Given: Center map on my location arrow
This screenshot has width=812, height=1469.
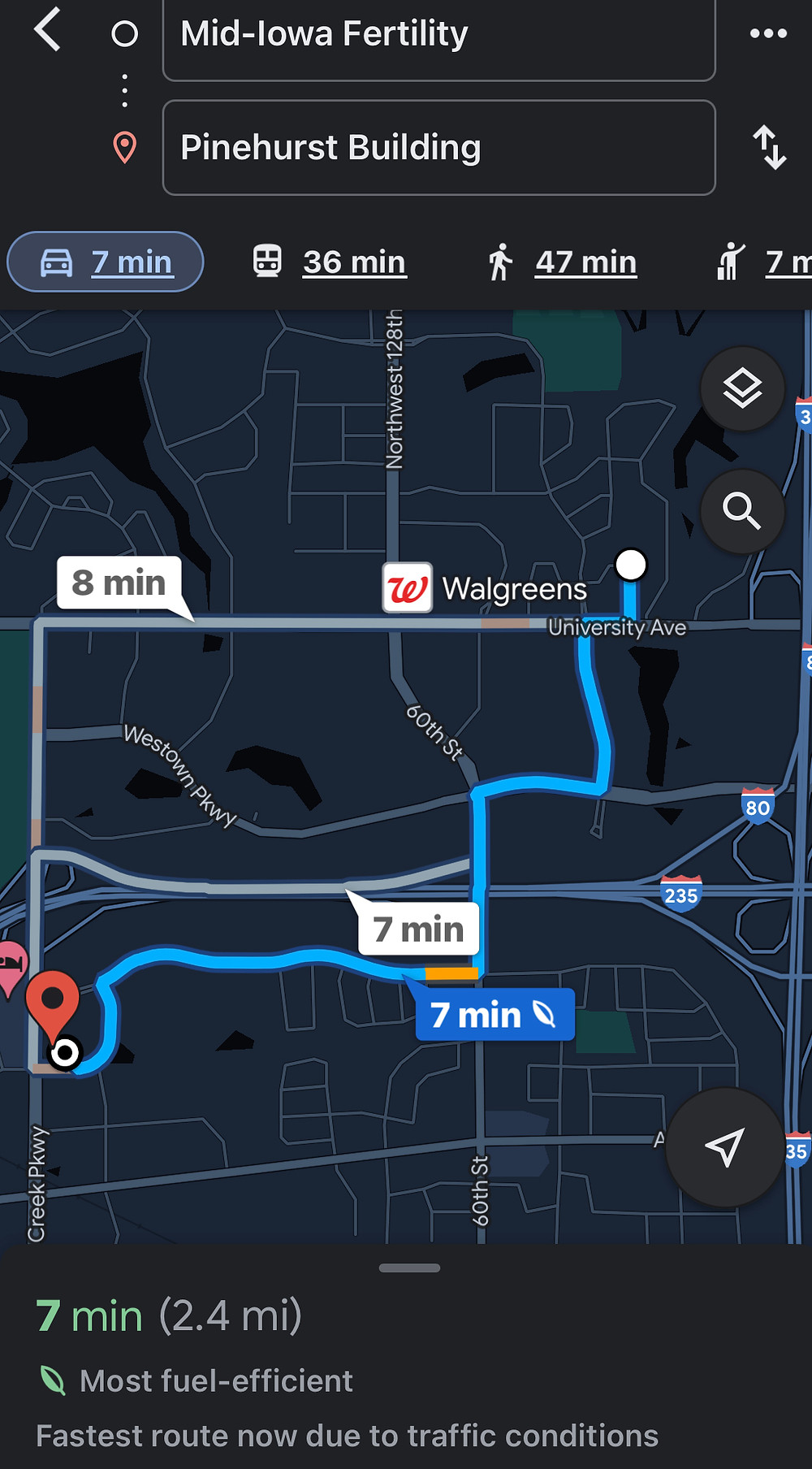Looking at the screenshot, I should tap(724, 1147).
